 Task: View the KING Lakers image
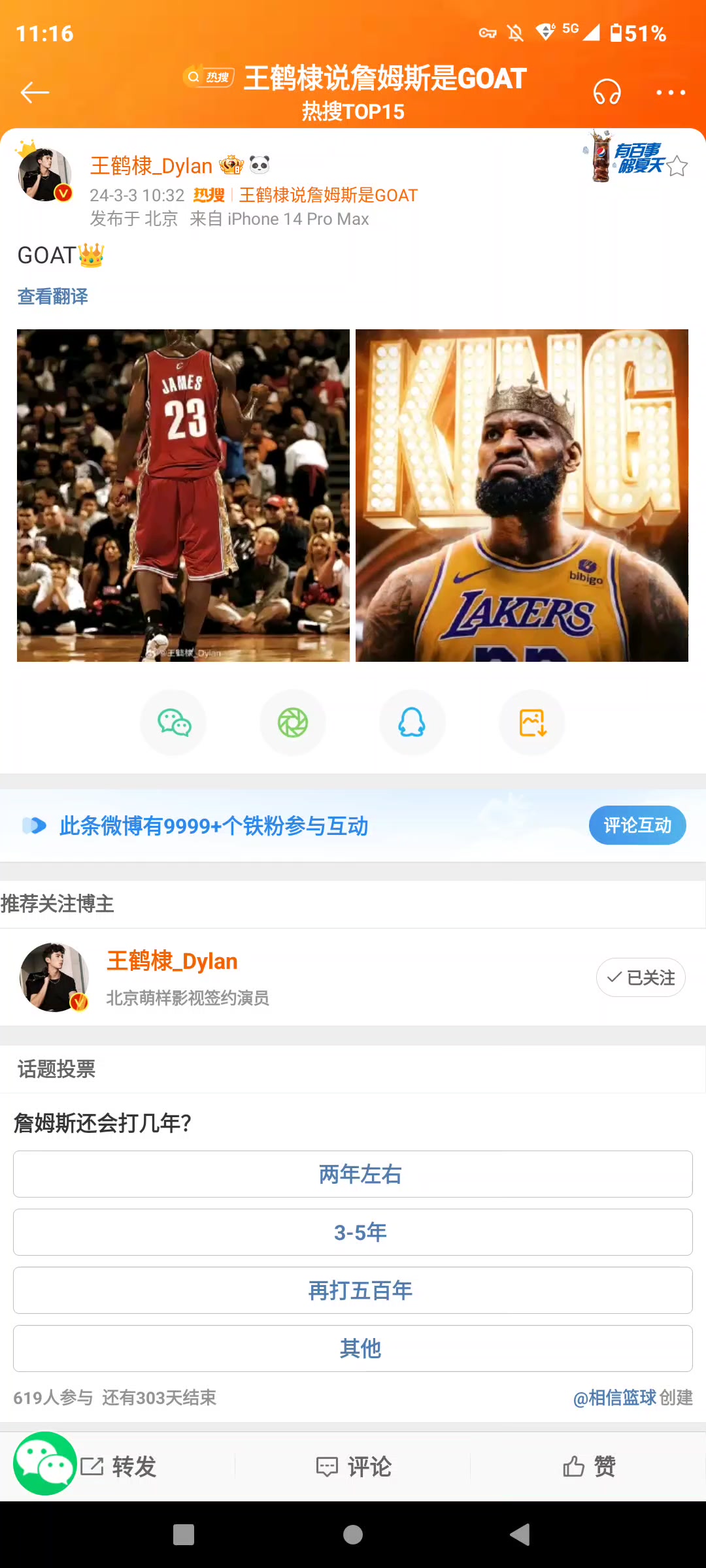point(522,495)
